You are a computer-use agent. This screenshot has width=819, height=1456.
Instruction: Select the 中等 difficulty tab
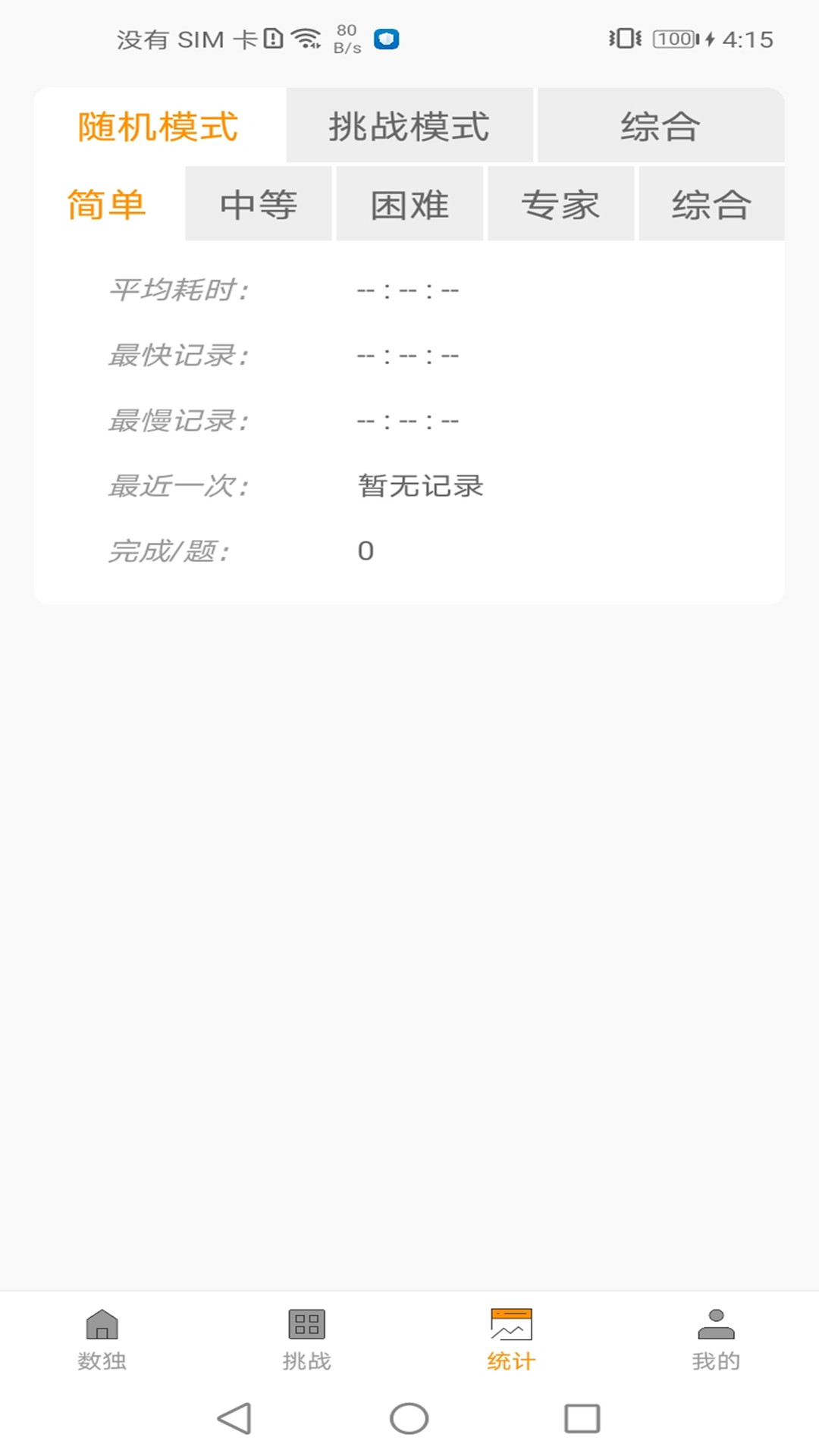click(258, 205)
